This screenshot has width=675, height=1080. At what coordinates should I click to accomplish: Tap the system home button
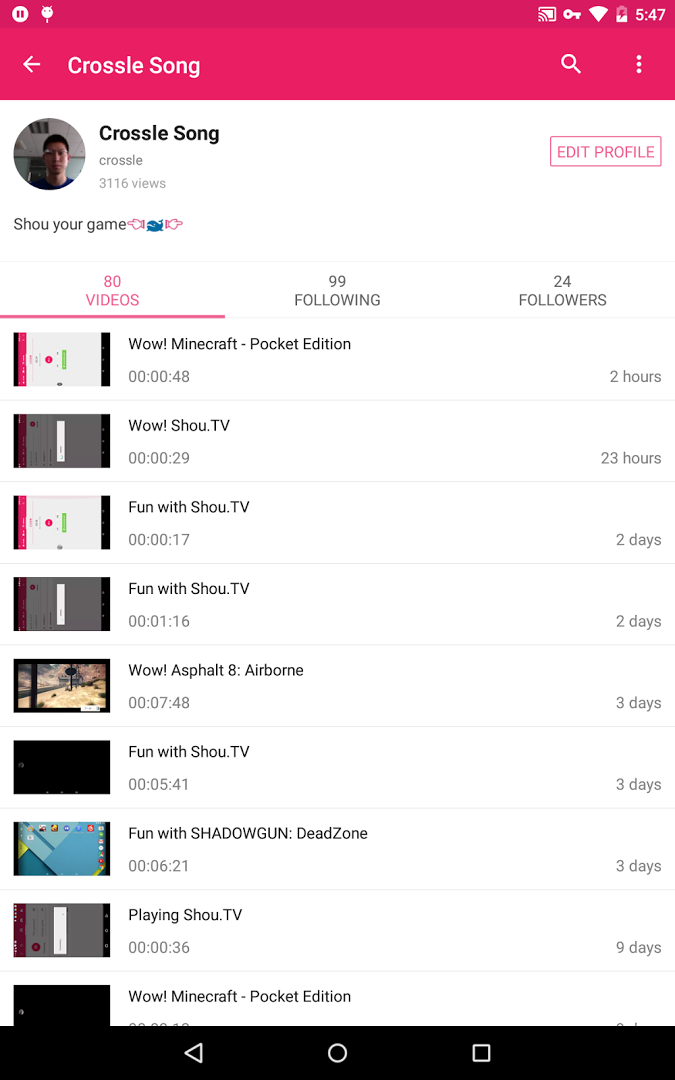(x=338, y=1052)
